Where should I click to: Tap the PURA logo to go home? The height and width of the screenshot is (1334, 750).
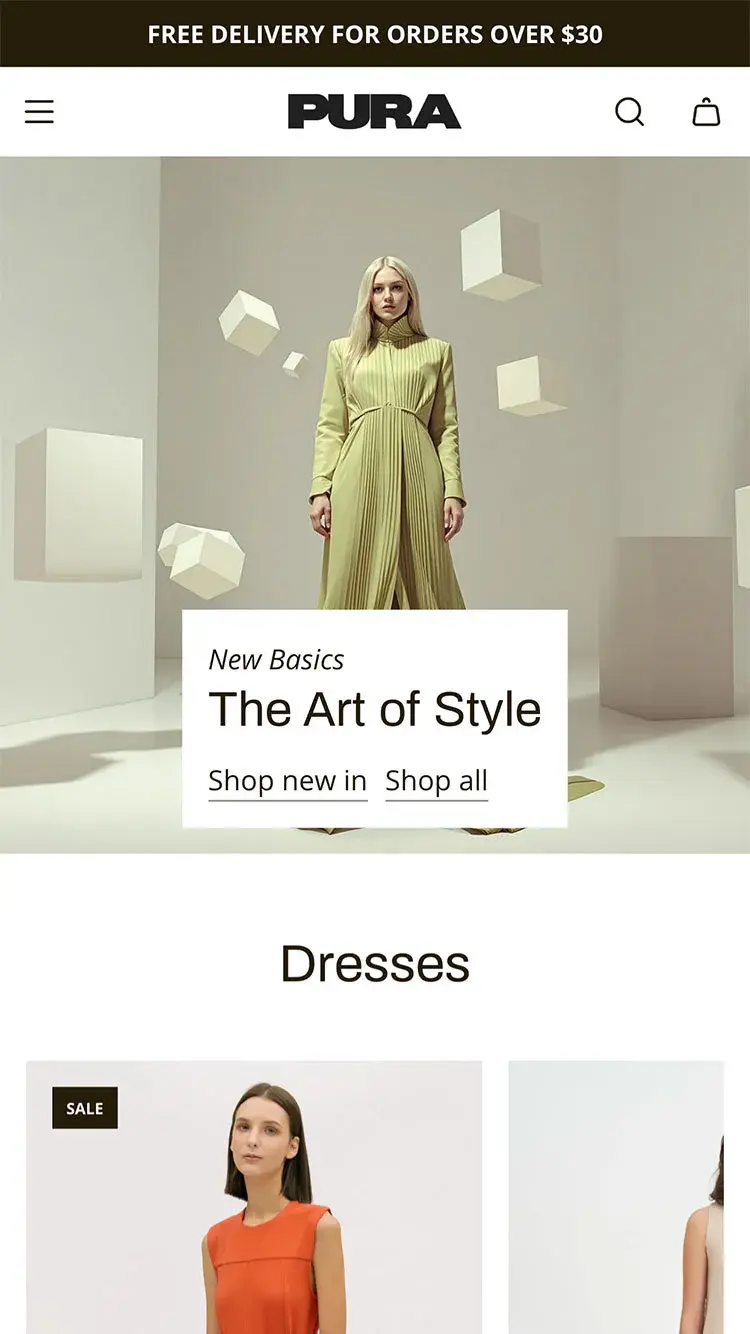tap(374, 112)
